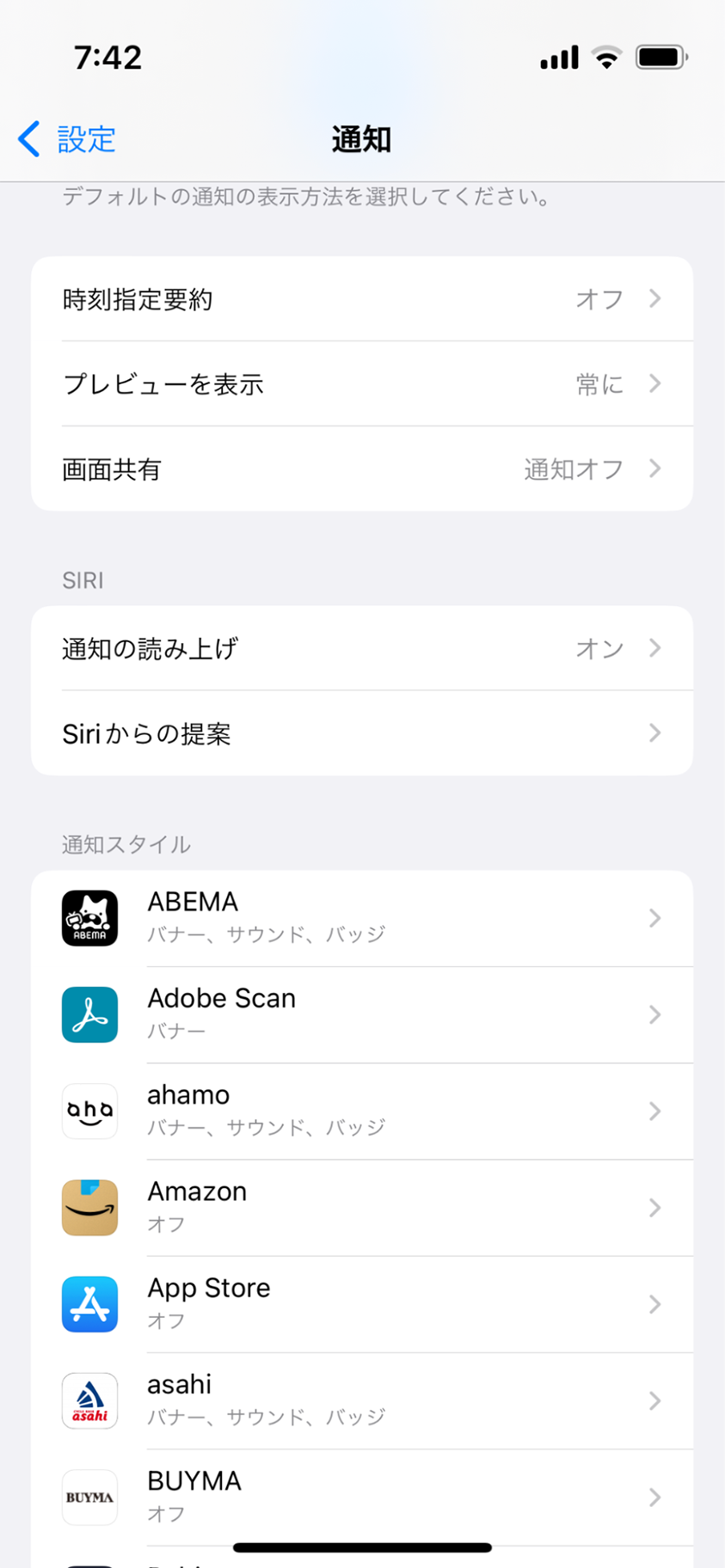Image resolution: width=725 pixels, height=1568 pixels.
Task: Open 通知の読み上げ settings
Action: point(361,648)
